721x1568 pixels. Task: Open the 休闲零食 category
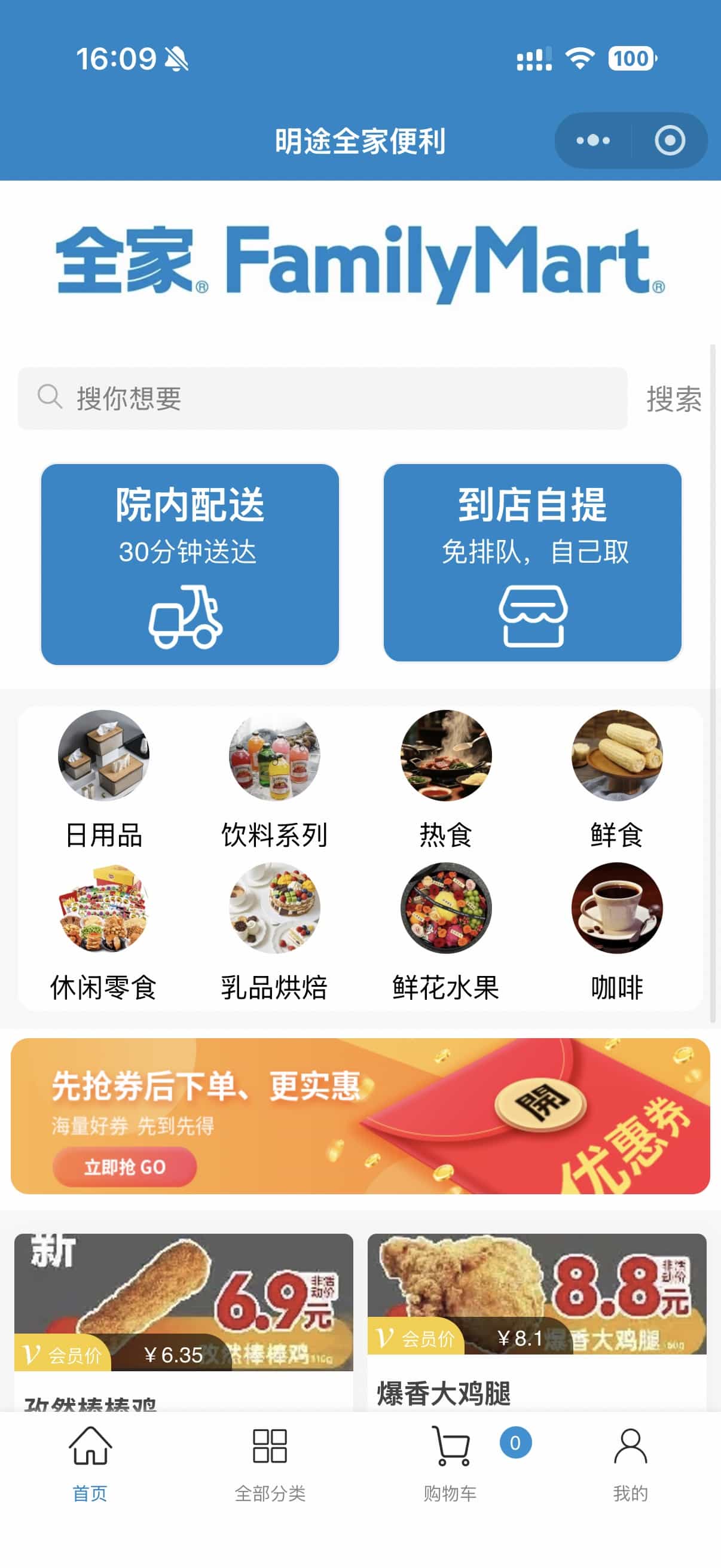(103, 932)
